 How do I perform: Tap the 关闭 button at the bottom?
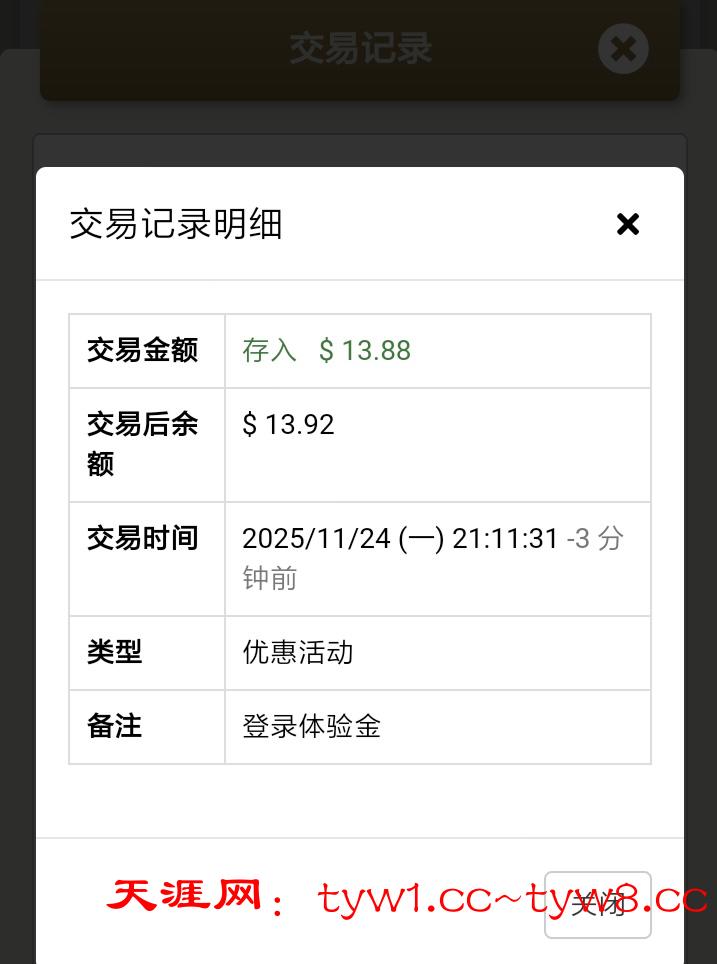[597, 905]
